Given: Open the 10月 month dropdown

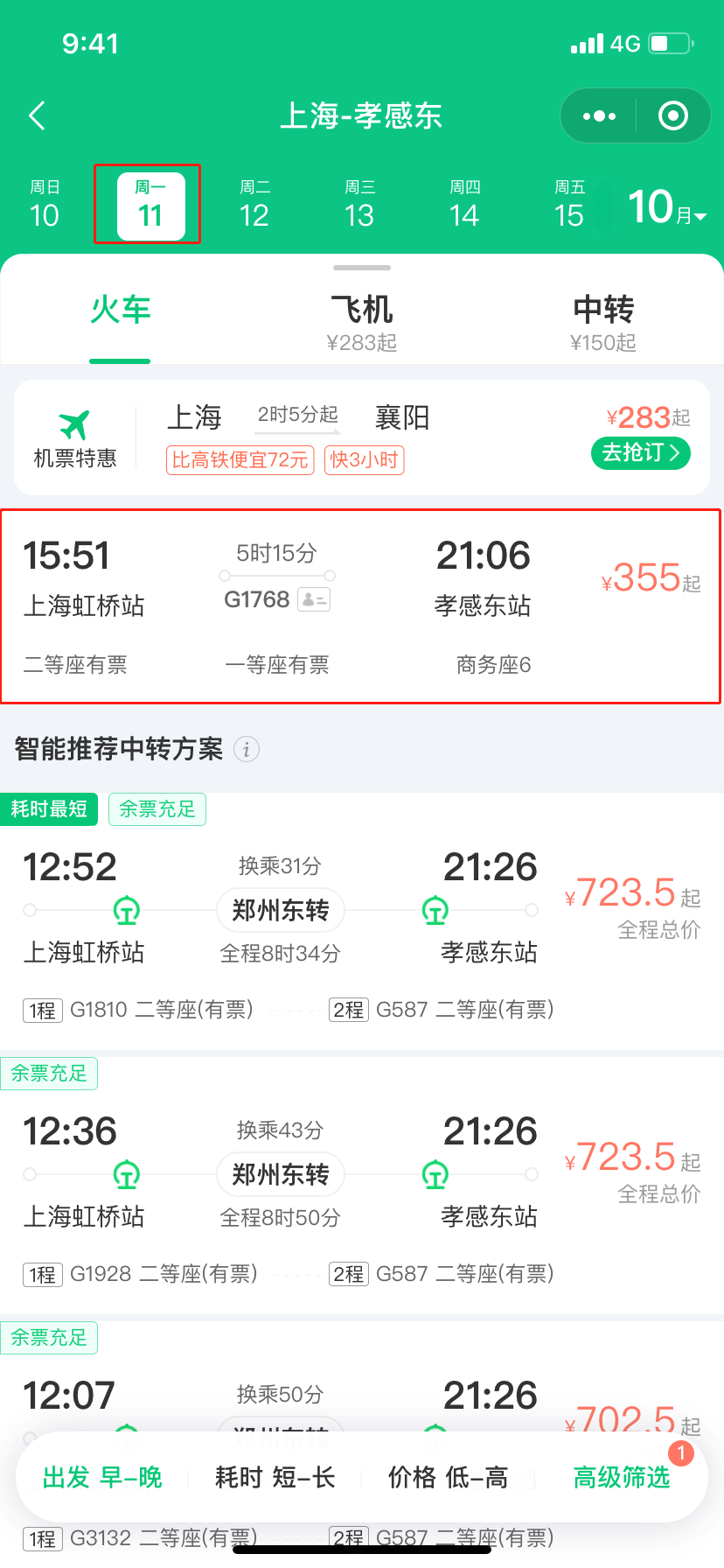Looking at the screenshot, I should pos(666,208).
